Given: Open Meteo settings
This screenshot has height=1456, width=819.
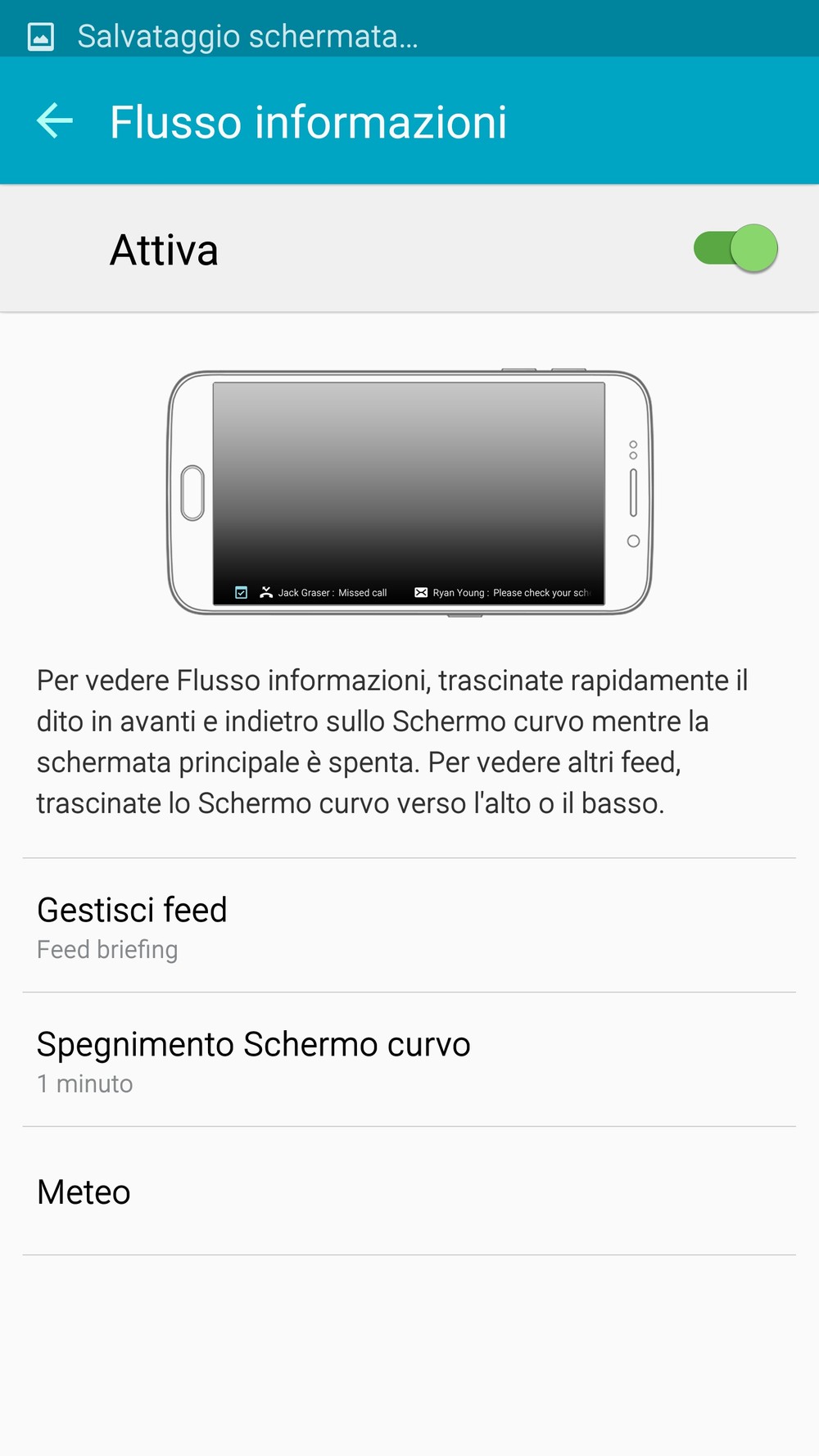Looking at the screenshot, I should 409,1191.
